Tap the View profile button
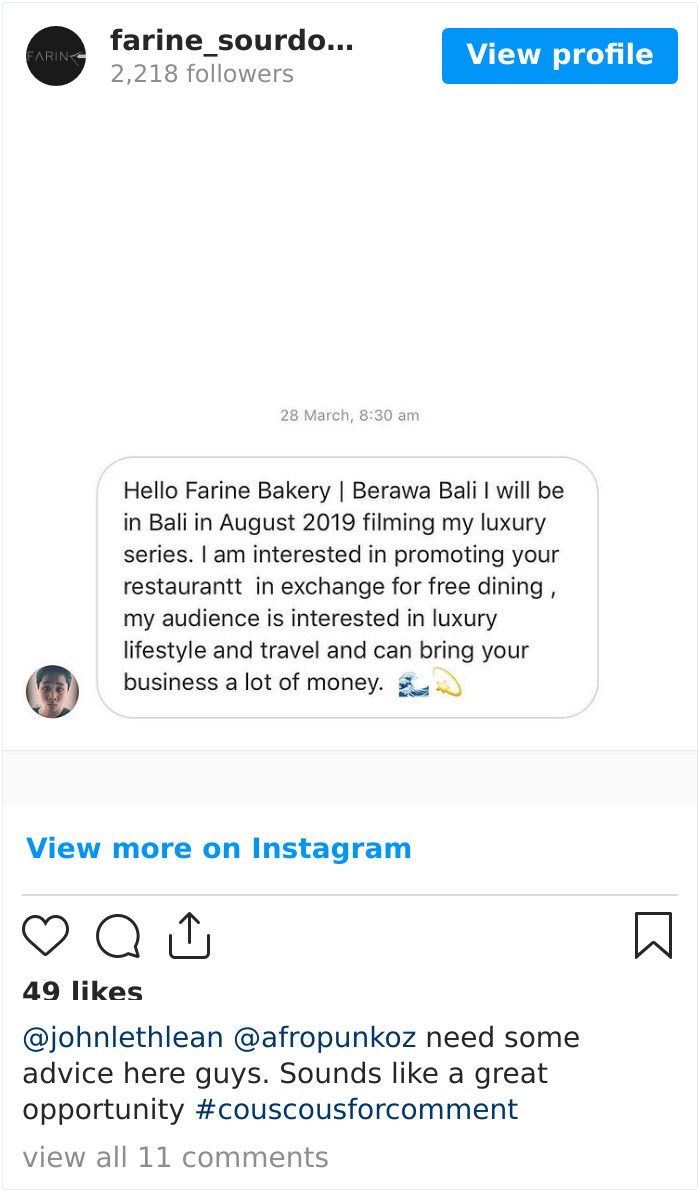This screenshot has width=700, height=1192. pos(559,56)
